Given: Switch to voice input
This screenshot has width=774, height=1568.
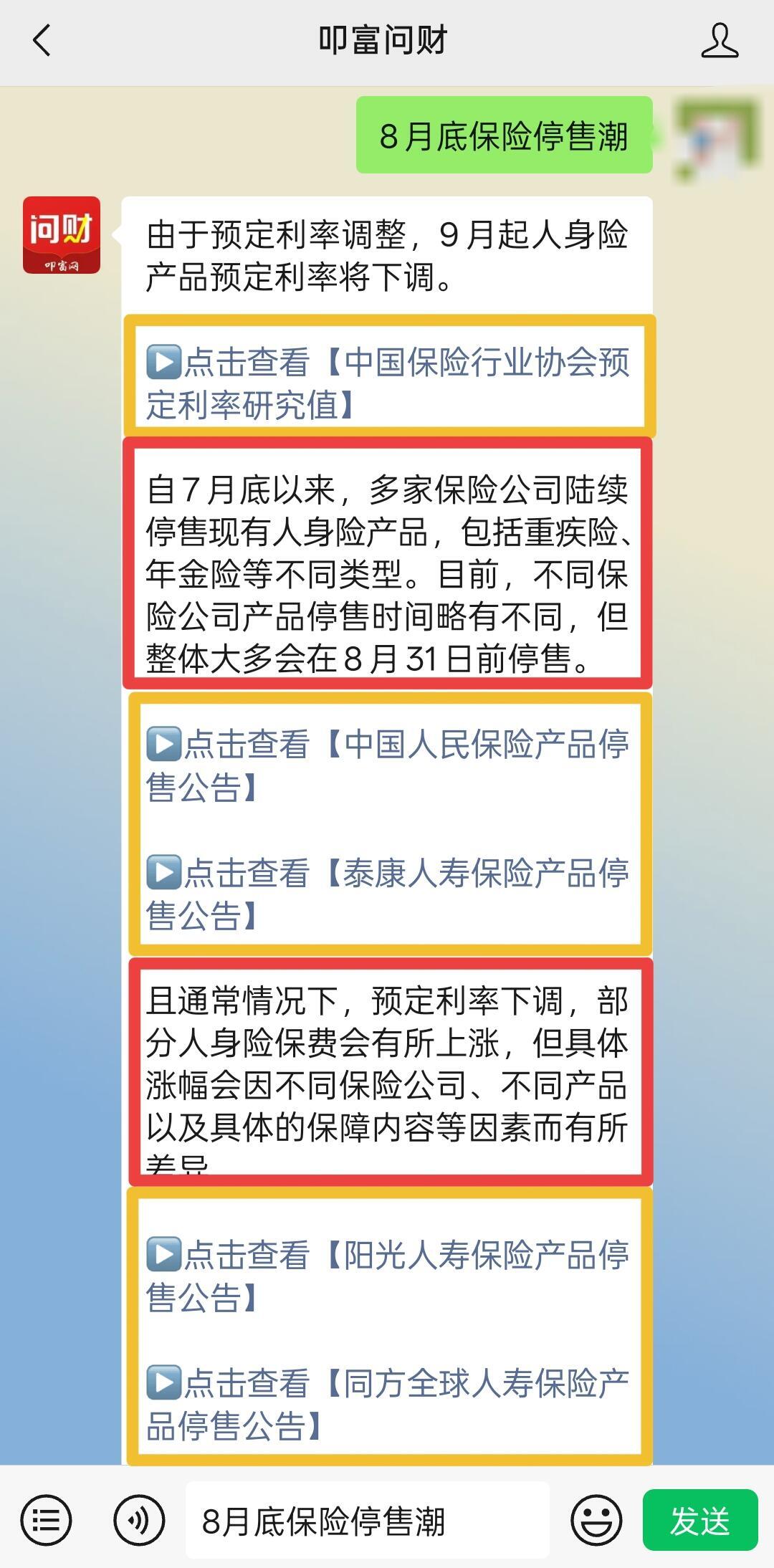Looking at the screenshot, I should (x=139, y=1520).
